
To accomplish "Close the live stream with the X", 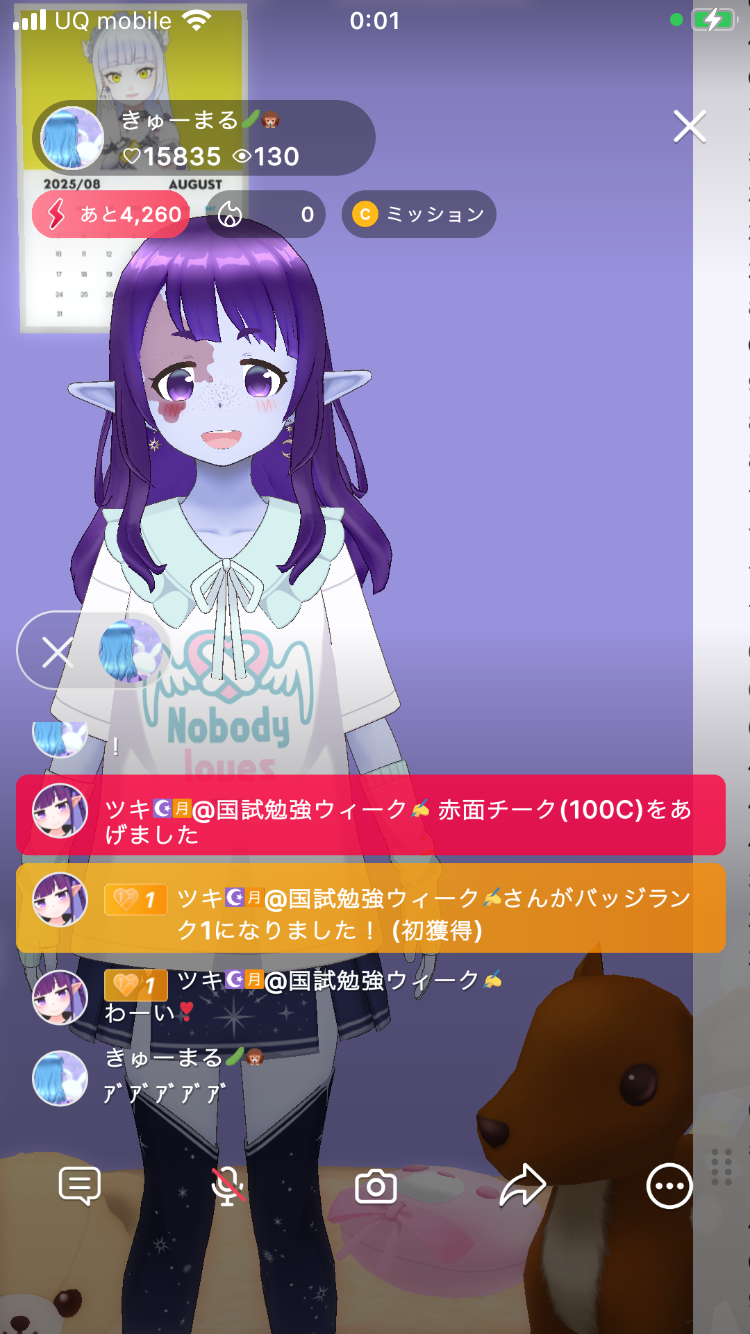I will pyautogui.click(x=689, y=127).
